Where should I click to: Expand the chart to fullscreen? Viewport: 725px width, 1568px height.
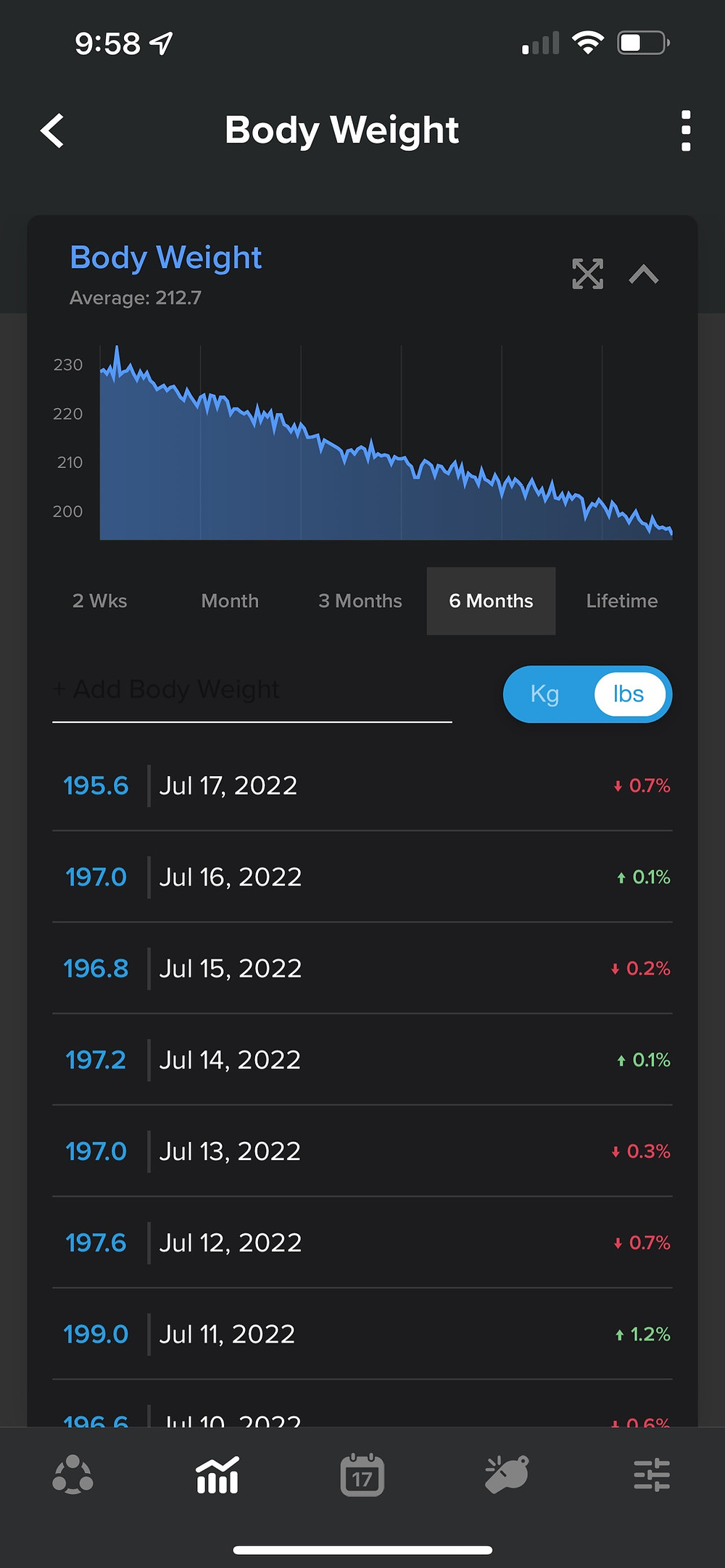point(587,274)
